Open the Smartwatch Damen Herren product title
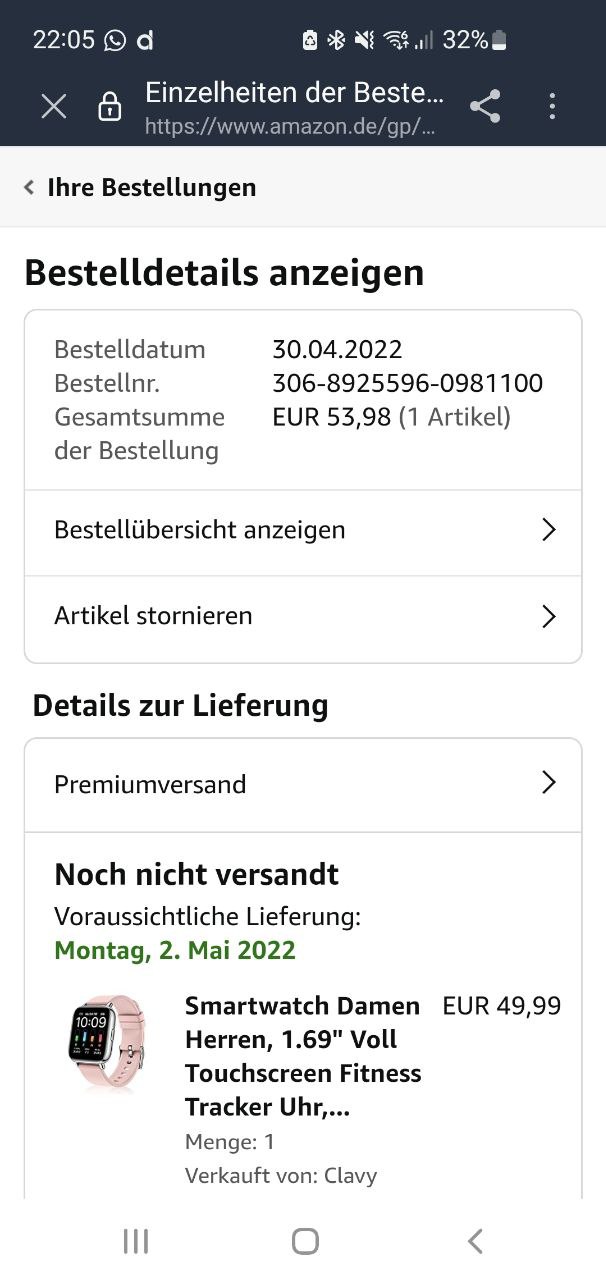This screenshot has width=606, height=1280. (303, 1056)
